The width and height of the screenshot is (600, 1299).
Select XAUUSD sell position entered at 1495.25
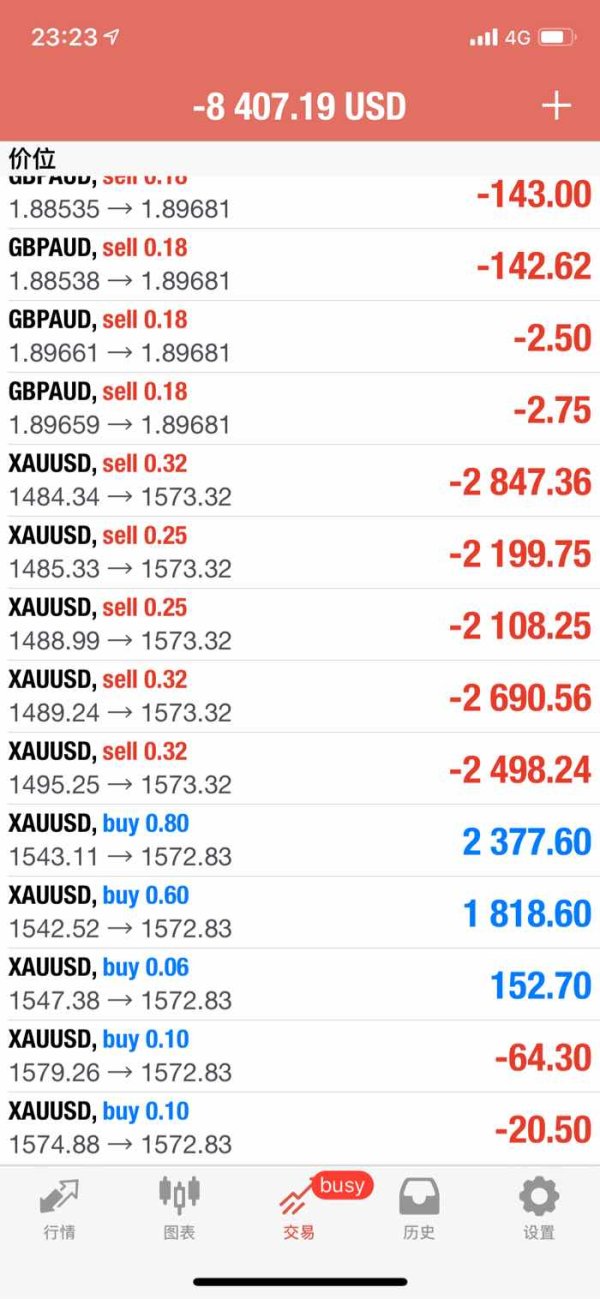[x=300, y=769]
